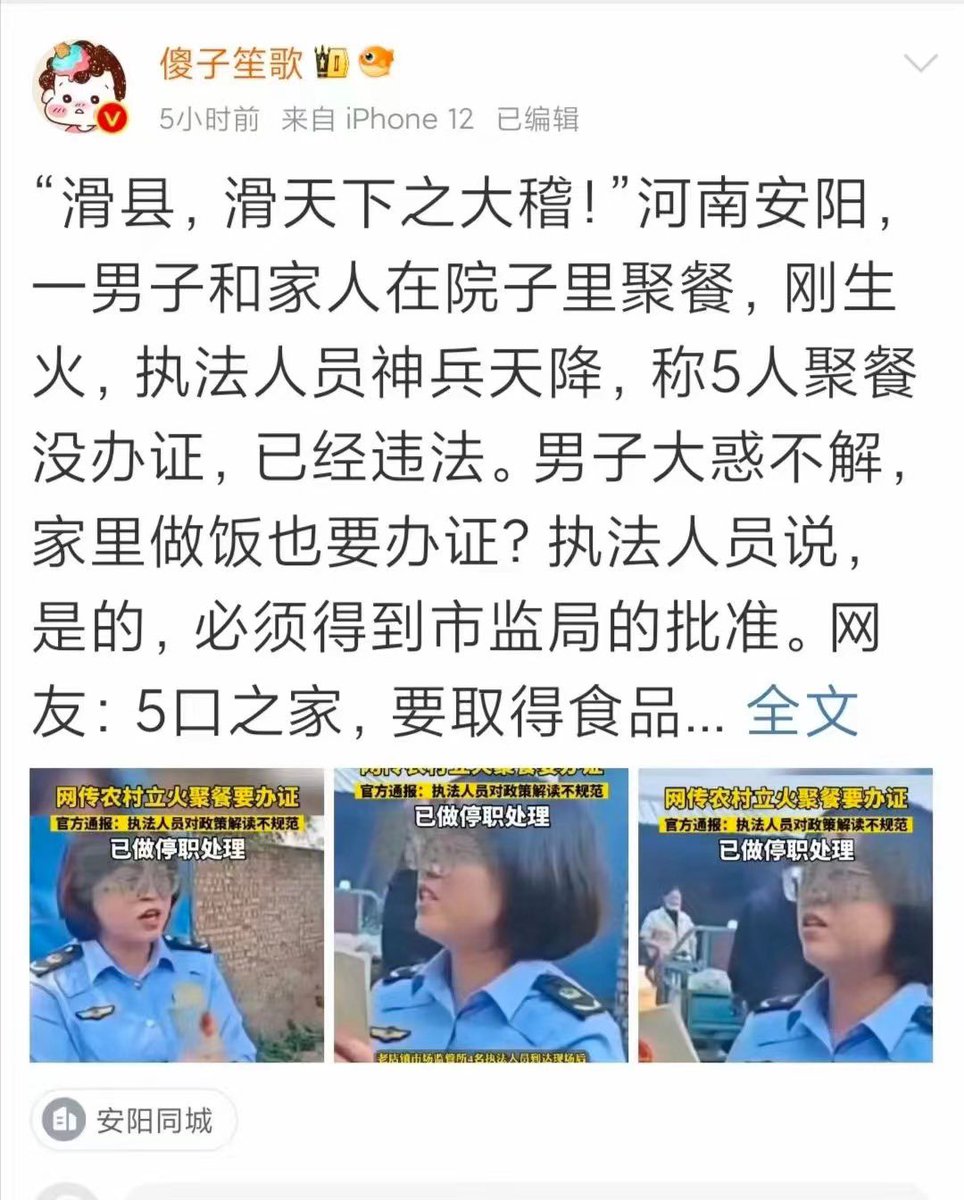Open the photo with man in white behind
Image resolution: width=964 pixels, height=1200 pixels.
pos(785,915)
